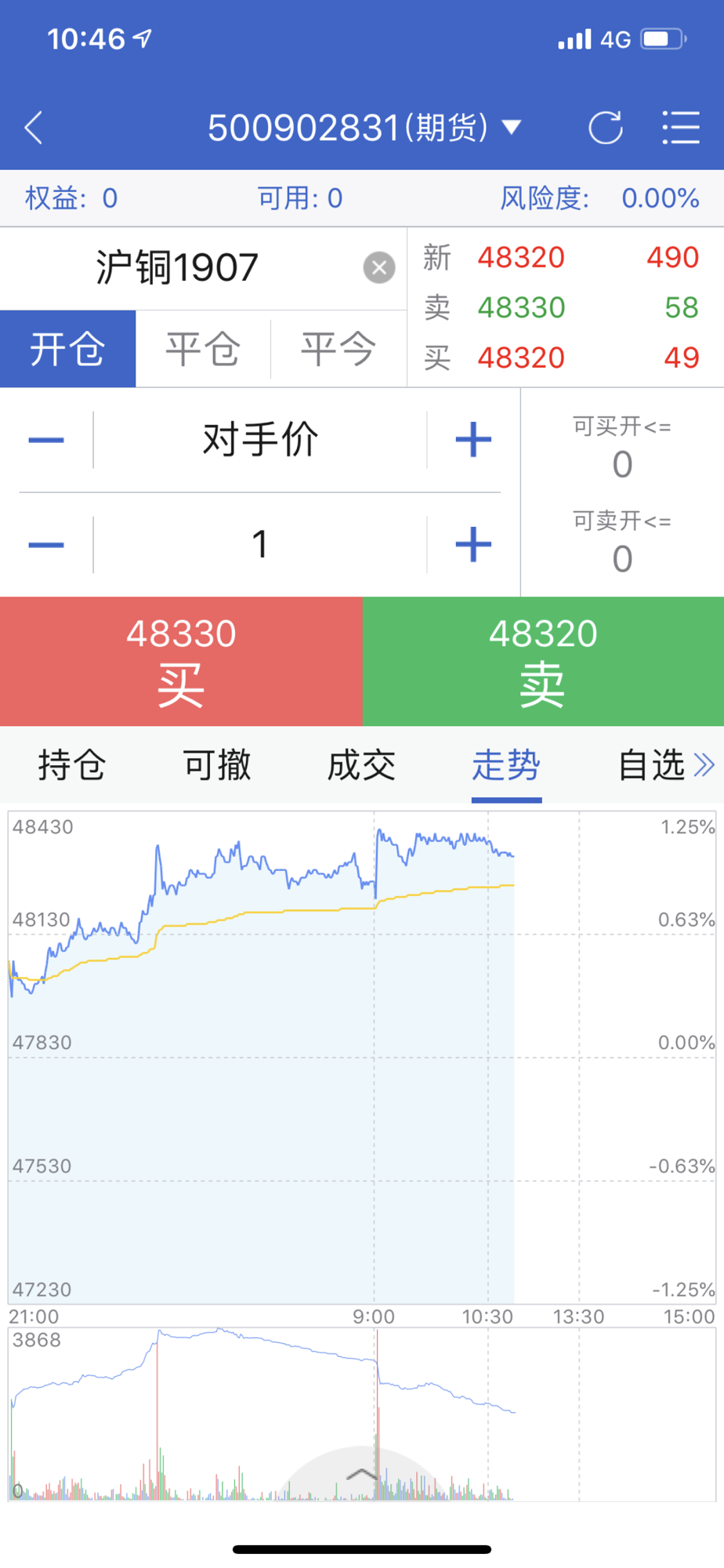Select the 沪铜1907 contract input
Screen dimensions: 724x1568
(x=177, y=268)
